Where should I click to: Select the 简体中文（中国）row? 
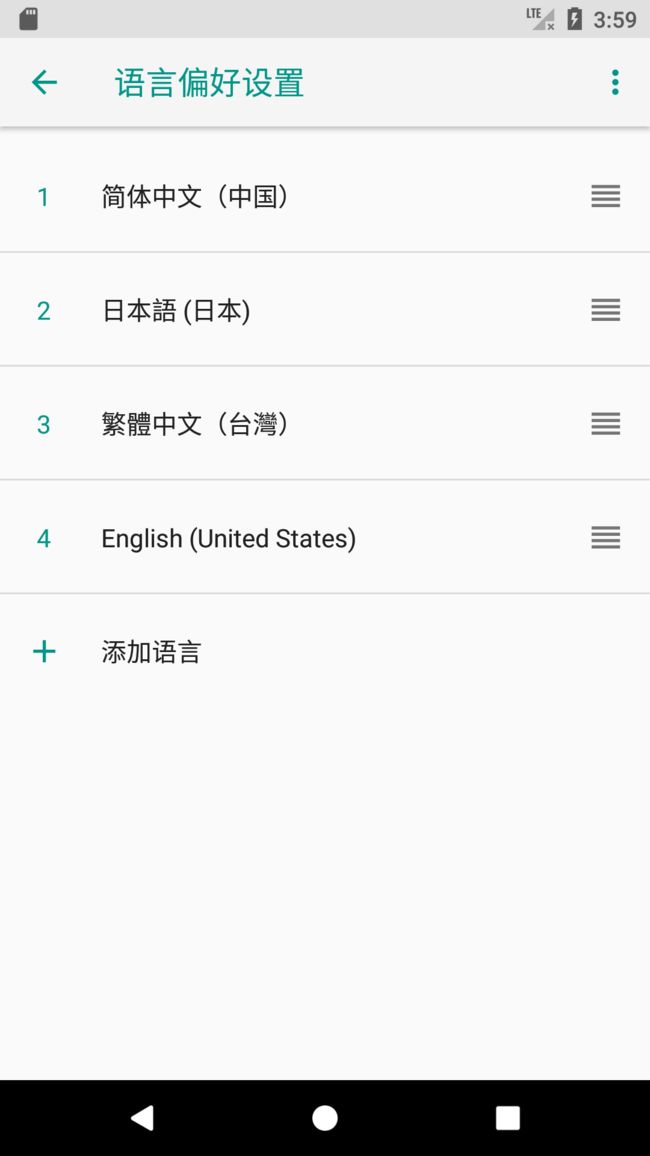click(x=325, y=196)
